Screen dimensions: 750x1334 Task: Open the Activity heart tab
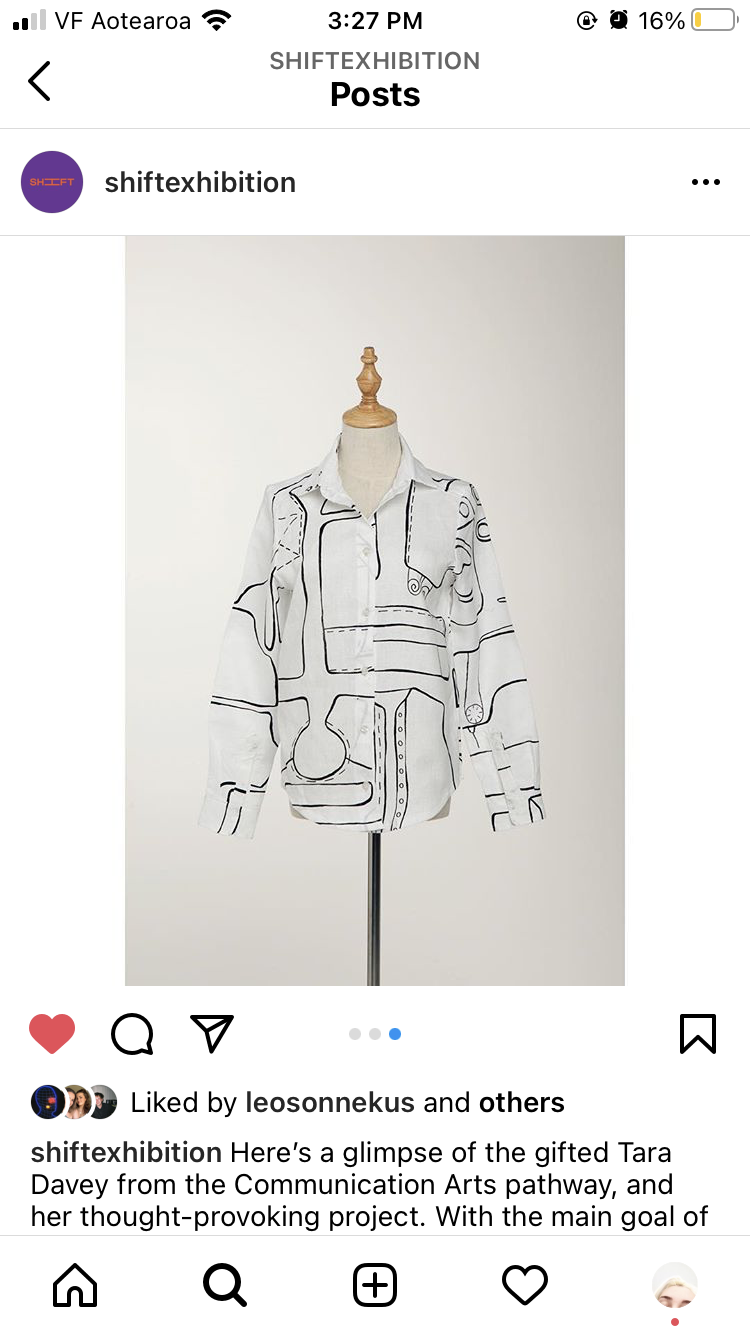(x=525, y=1285)
